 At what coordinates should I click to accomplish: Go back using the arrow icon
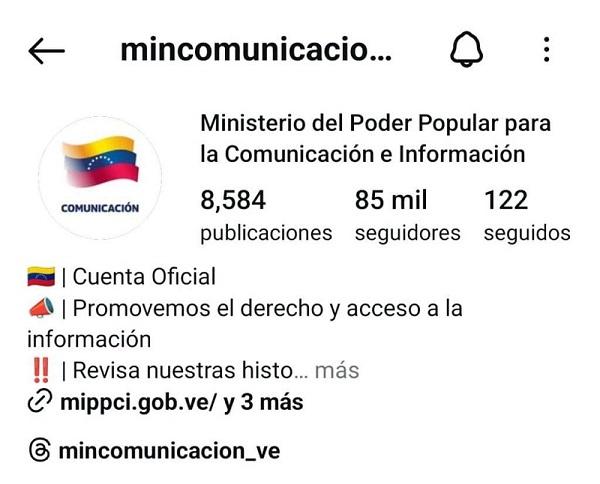coord(46,51)
